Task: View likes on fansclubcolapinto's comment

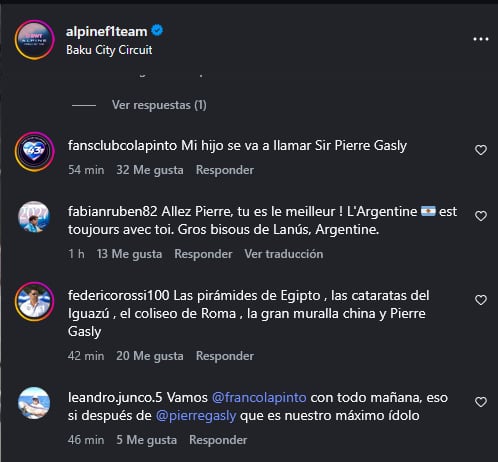Action: [150, 170]
